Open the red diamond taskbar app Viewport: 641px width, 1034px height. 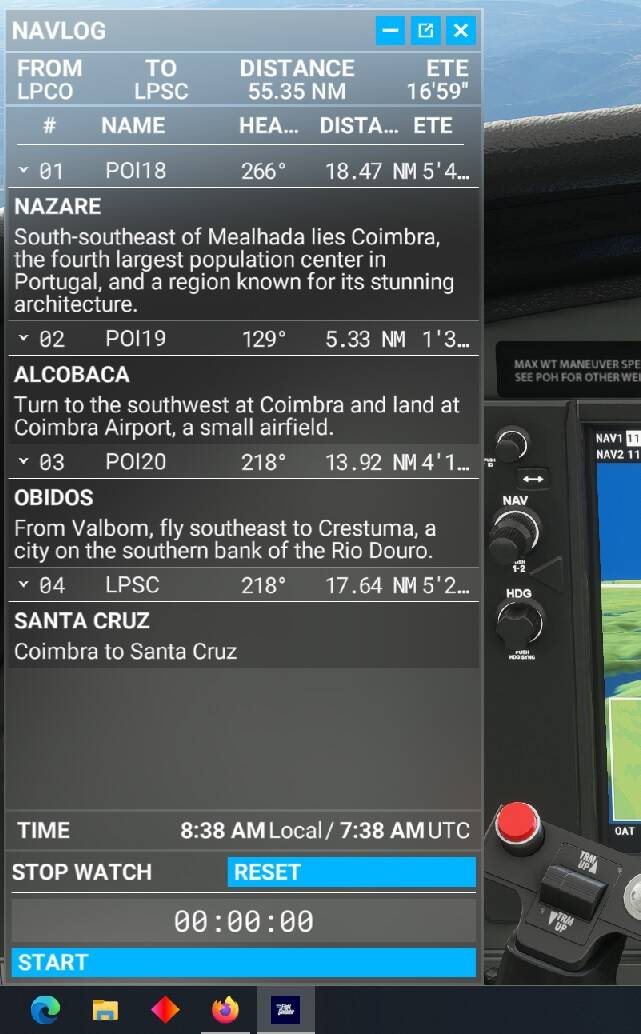click(165, 1010)
